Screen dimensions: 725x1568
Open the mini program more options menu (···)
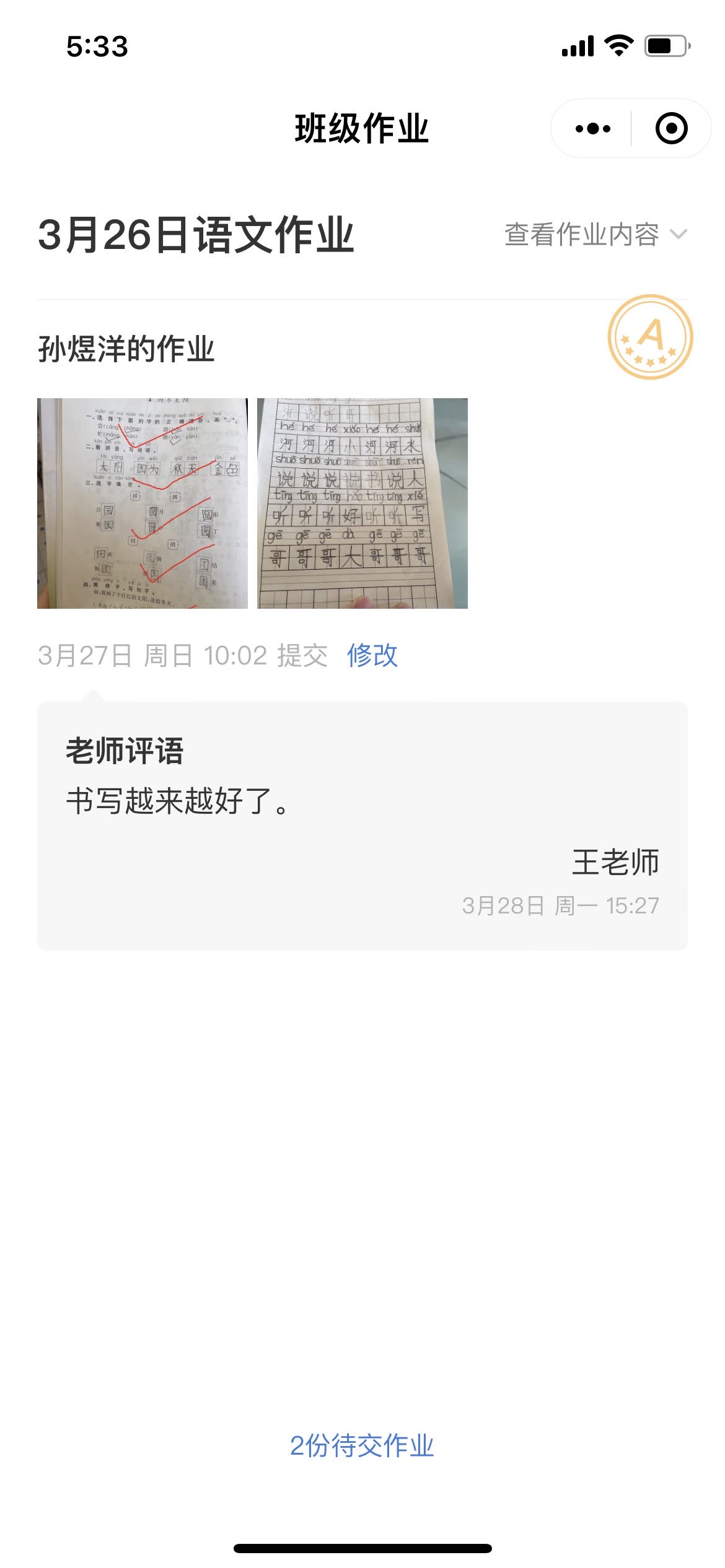point(593,128)
